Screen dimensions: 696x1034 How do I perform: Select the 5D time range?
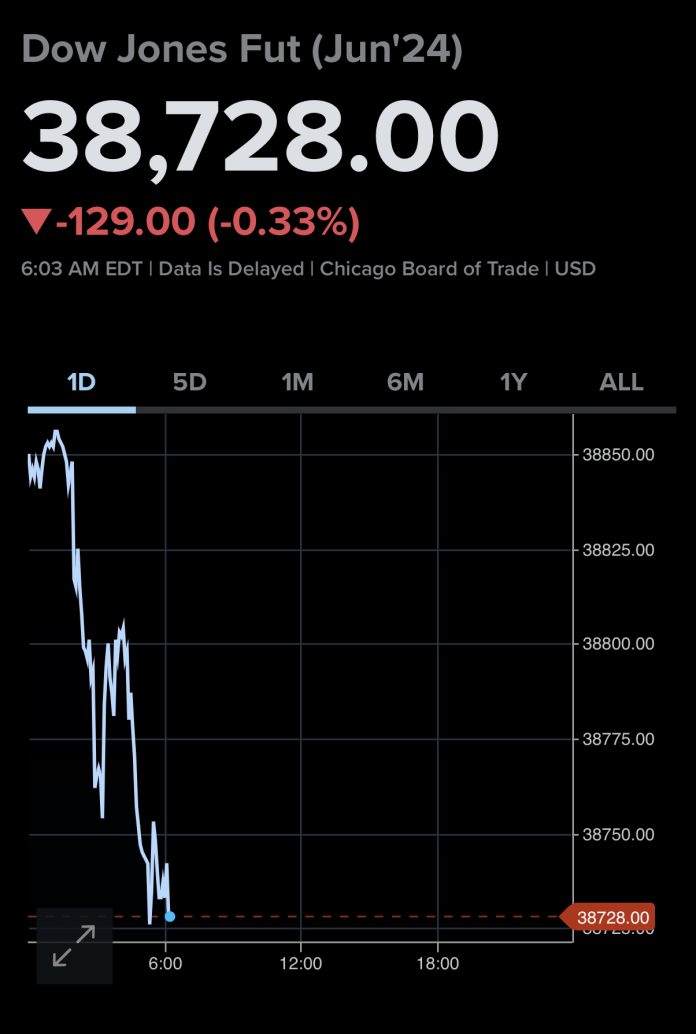pos(189,383)
